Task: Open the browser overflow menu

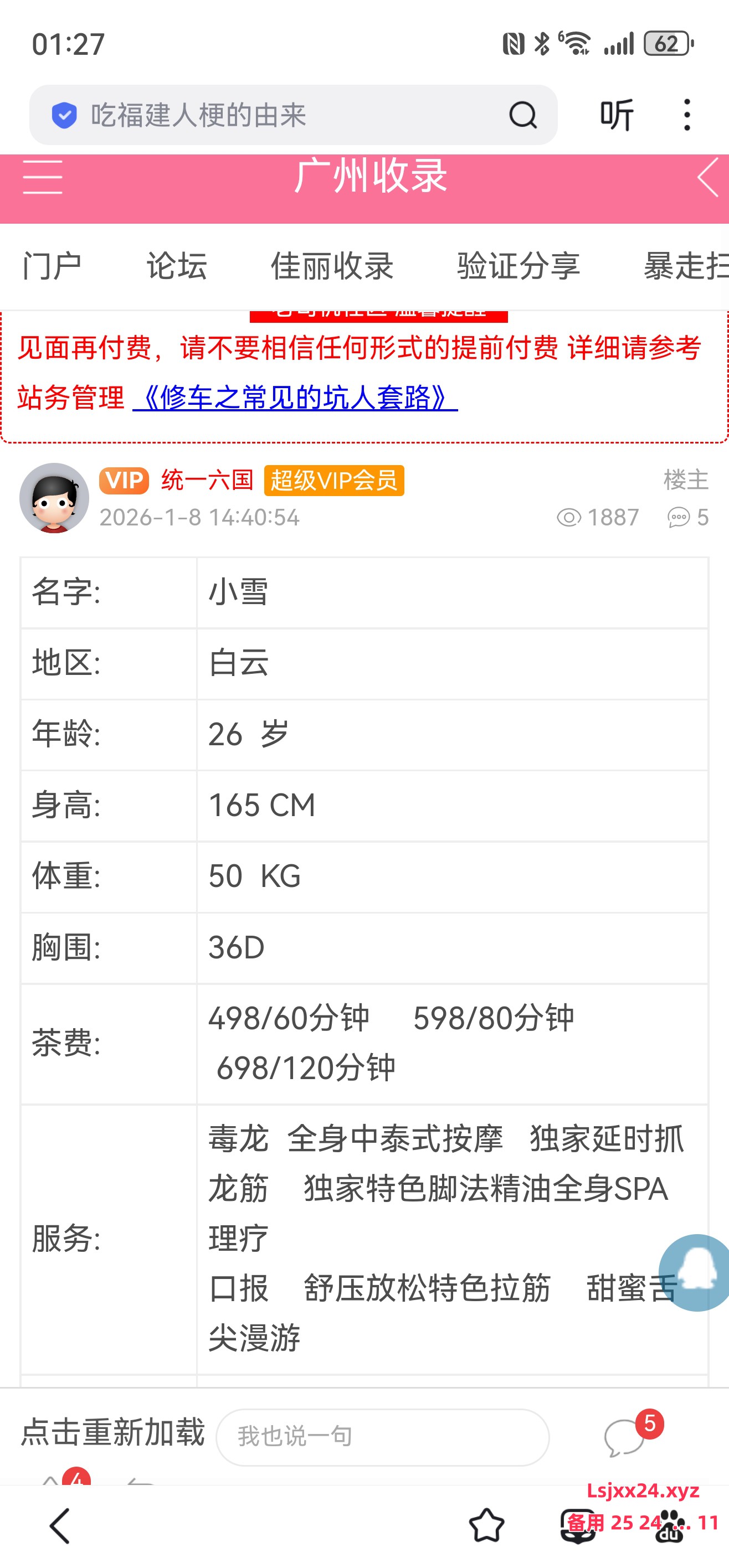Action: point(687,115)
